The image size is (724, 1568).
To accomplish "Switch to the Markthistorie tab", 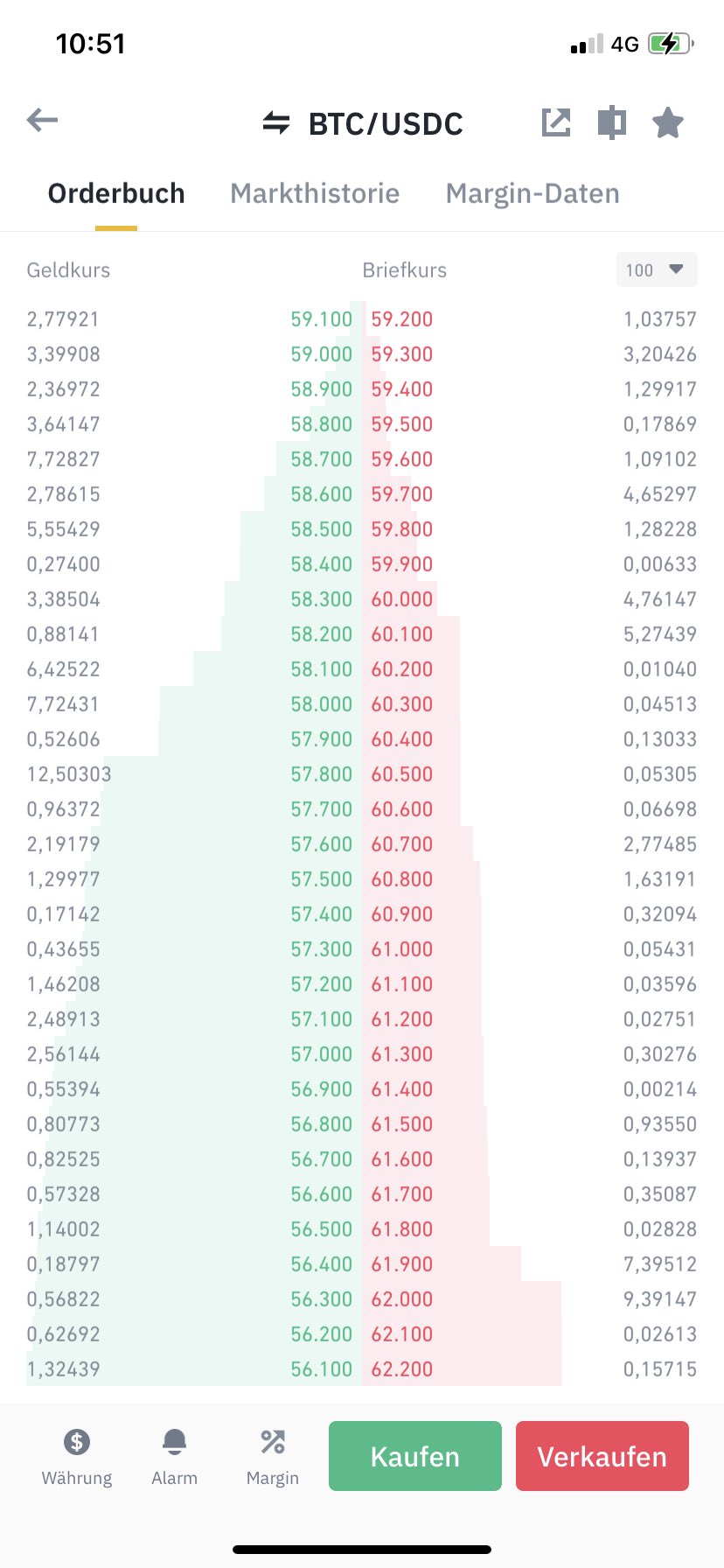I will tap(315, 193).
